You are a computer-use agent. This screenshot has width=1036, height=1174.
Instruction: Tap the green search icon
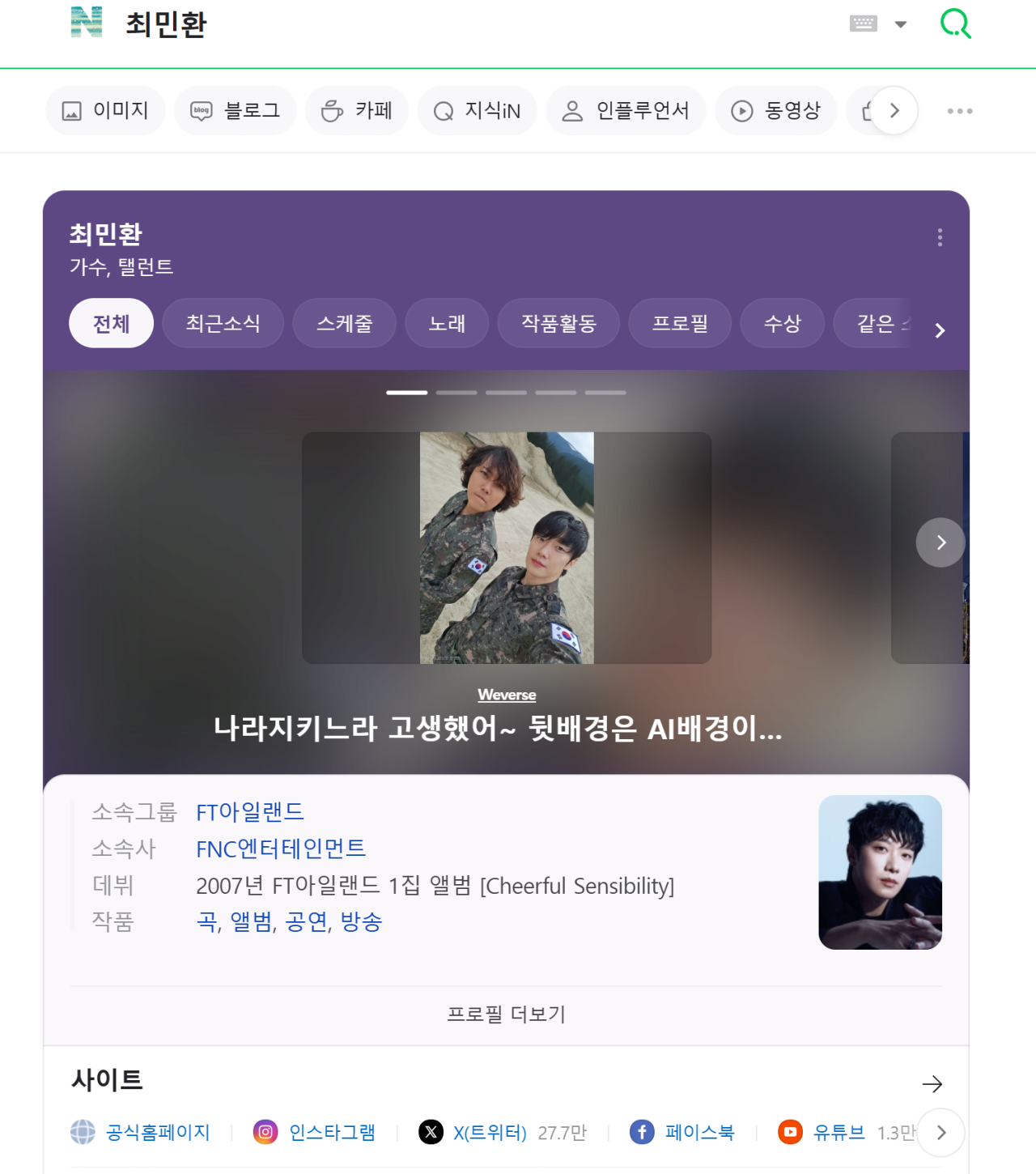(x=955, y=23)
